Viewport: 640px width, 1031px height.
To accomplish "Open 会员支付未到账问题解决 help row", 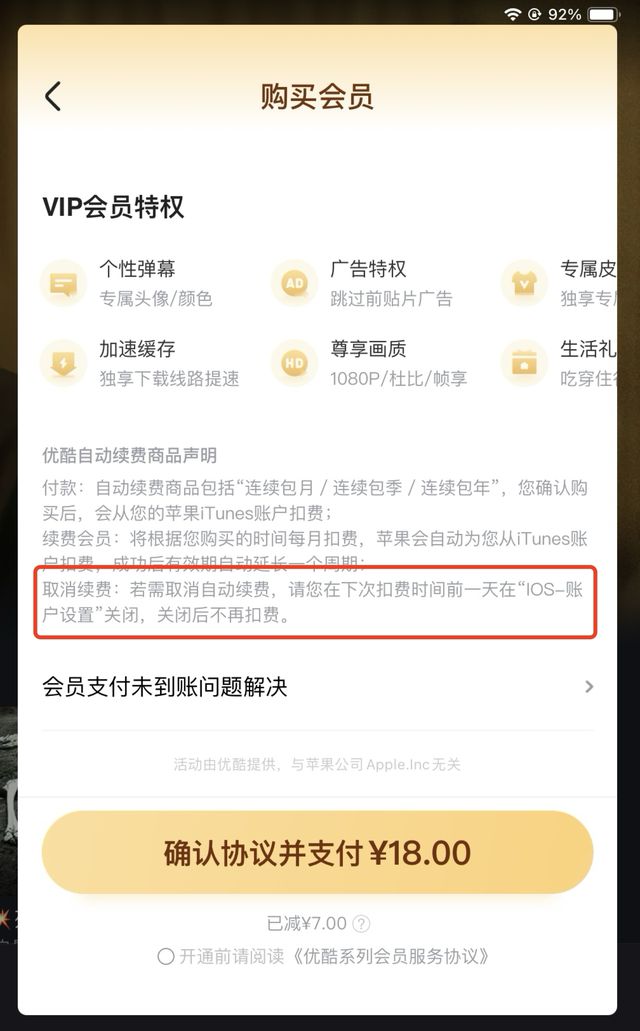I will point(317,687).
